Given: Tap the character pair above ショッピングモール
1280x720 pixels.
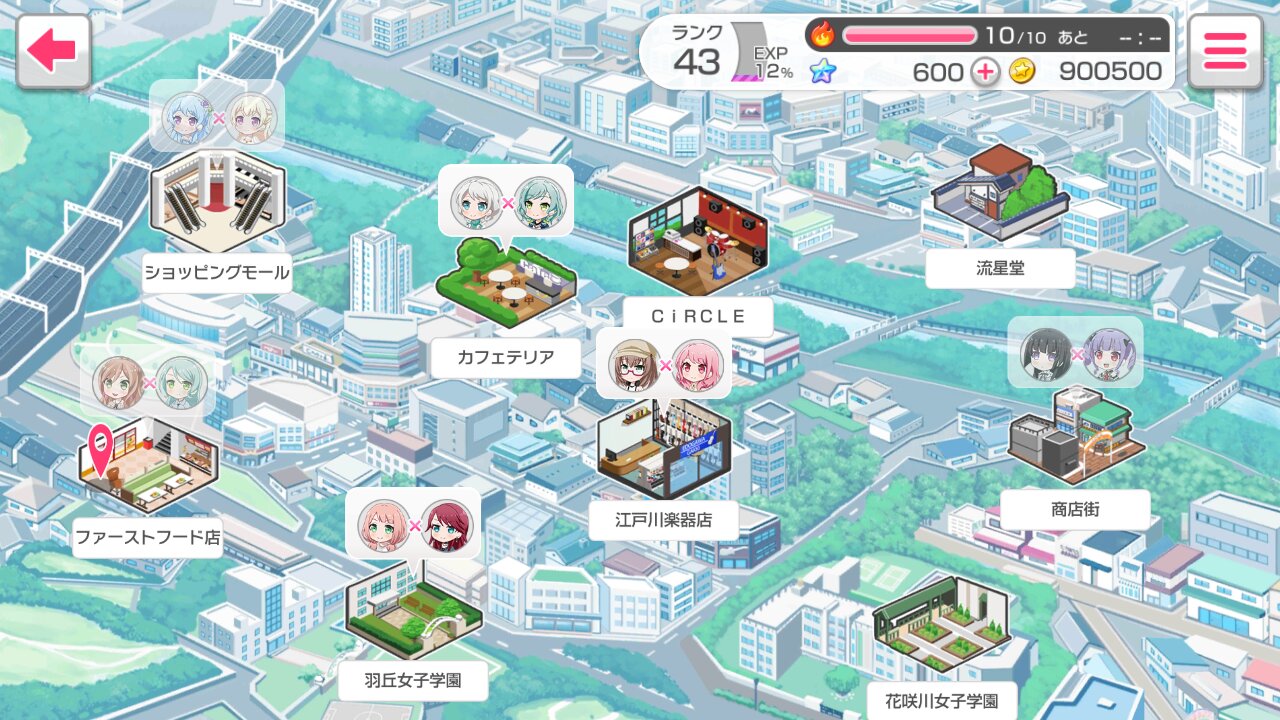Looking at the screenshot, I should (x=217, y=117).
